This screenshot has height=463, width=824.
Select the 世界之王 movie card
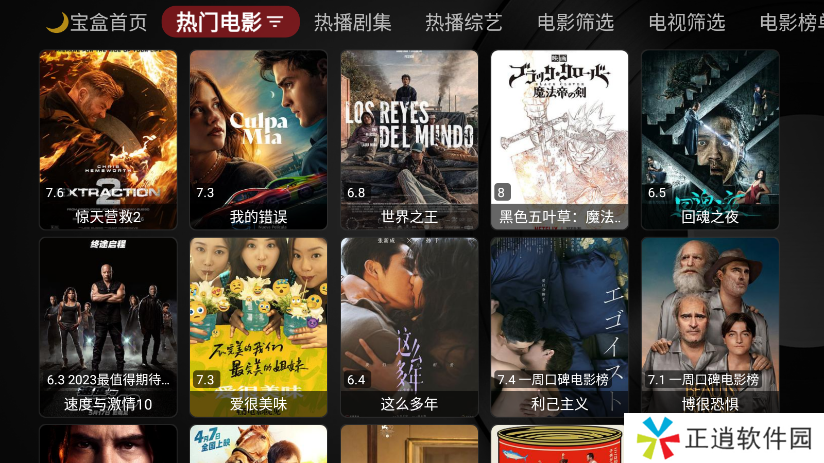click(x=409, y=139)
